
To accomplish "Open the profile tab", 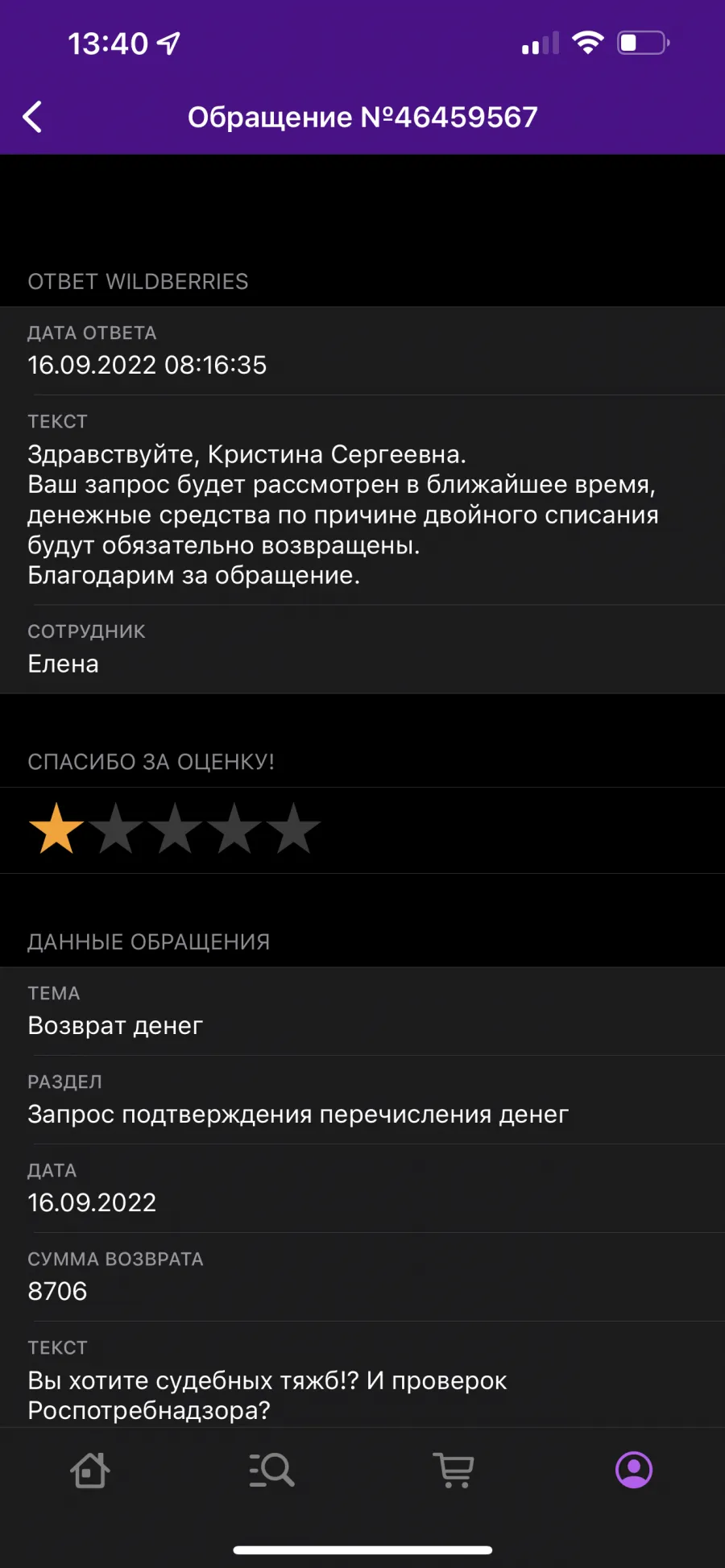I will (x=634, y=1471).
